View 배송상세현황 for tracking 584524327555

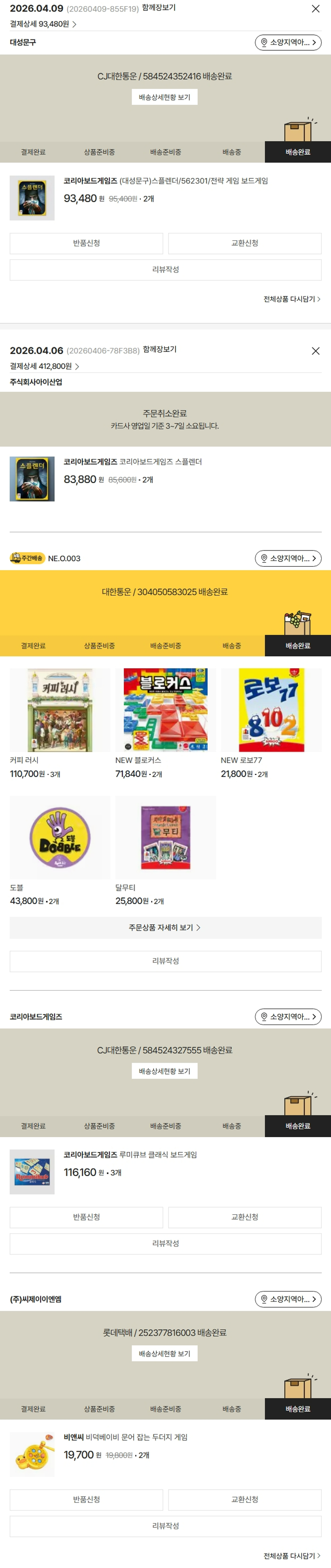tap(165, 1071)
